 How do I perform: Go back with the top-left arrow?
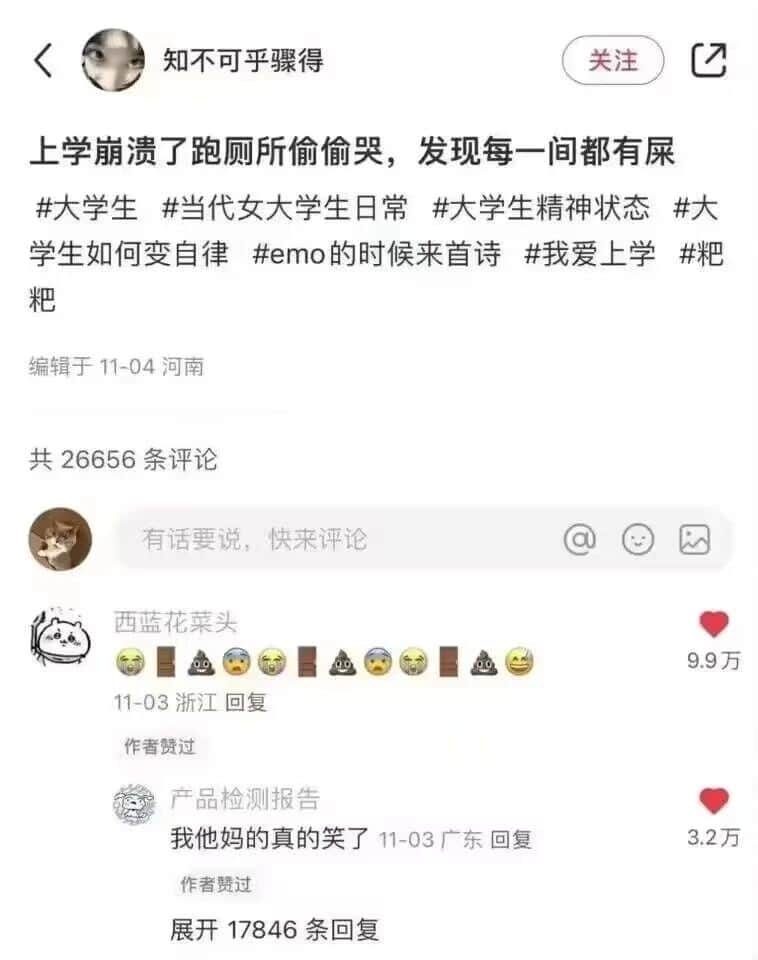(43, 60)
